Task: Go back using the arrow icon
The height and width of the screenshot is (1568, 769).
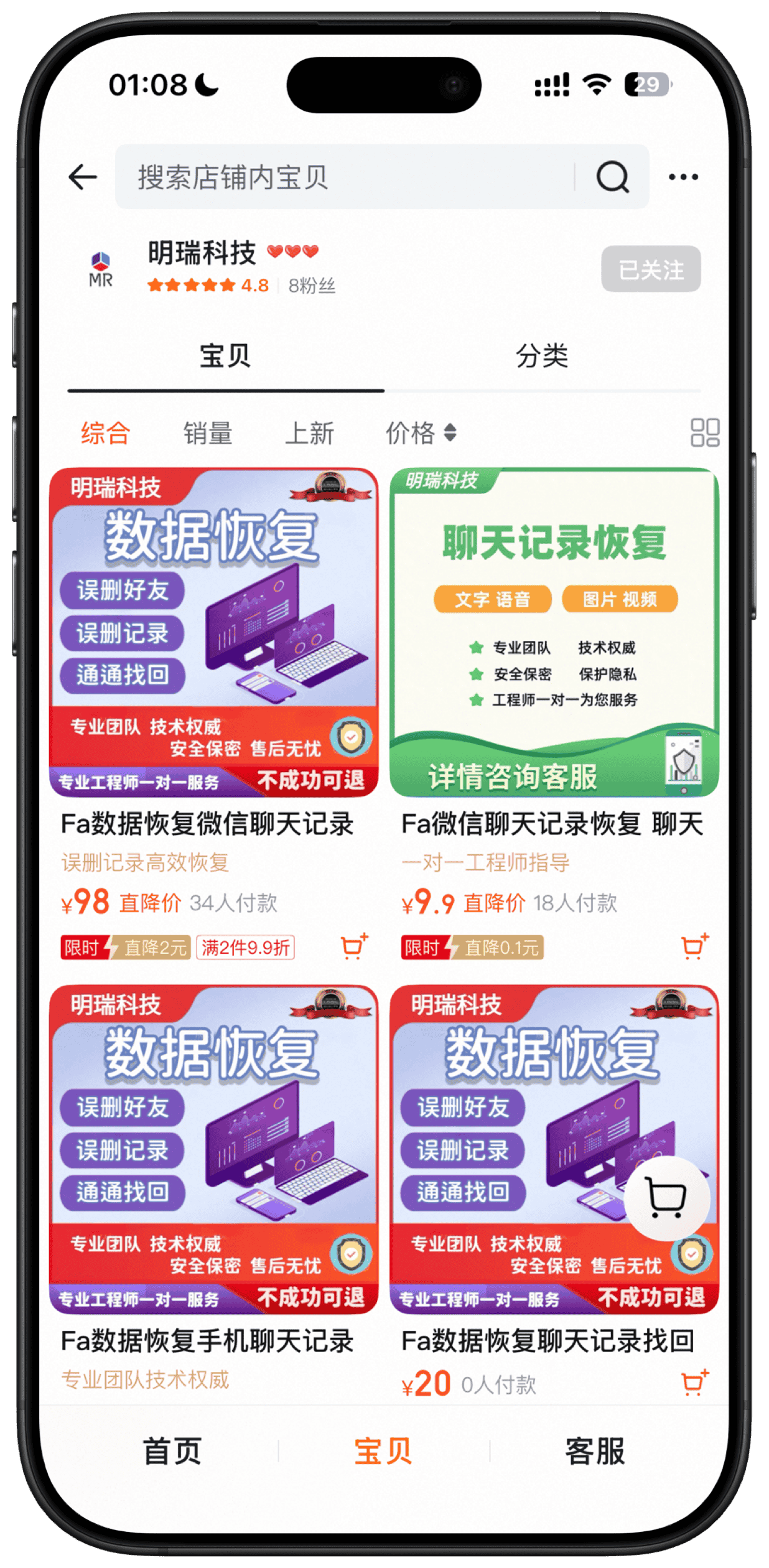Action: point(83,177)
